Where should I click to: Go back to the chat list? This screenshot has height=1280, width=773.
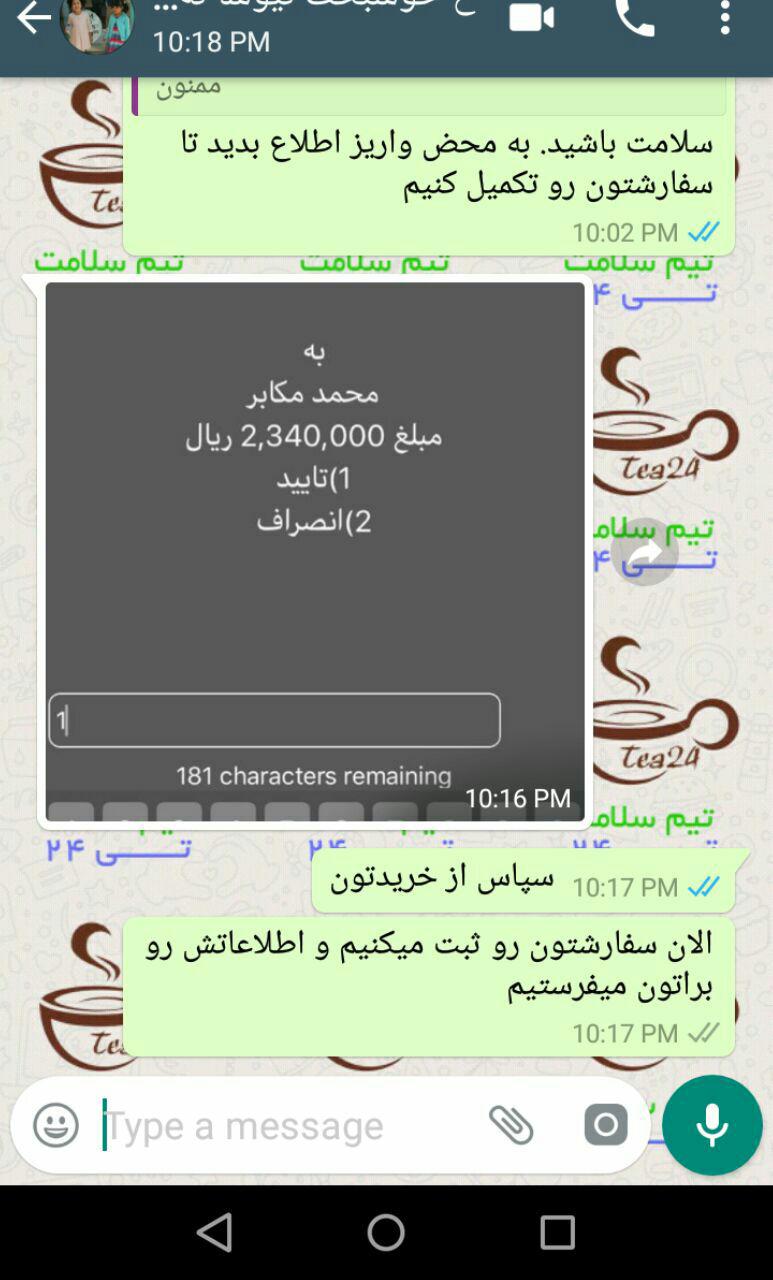32,18
